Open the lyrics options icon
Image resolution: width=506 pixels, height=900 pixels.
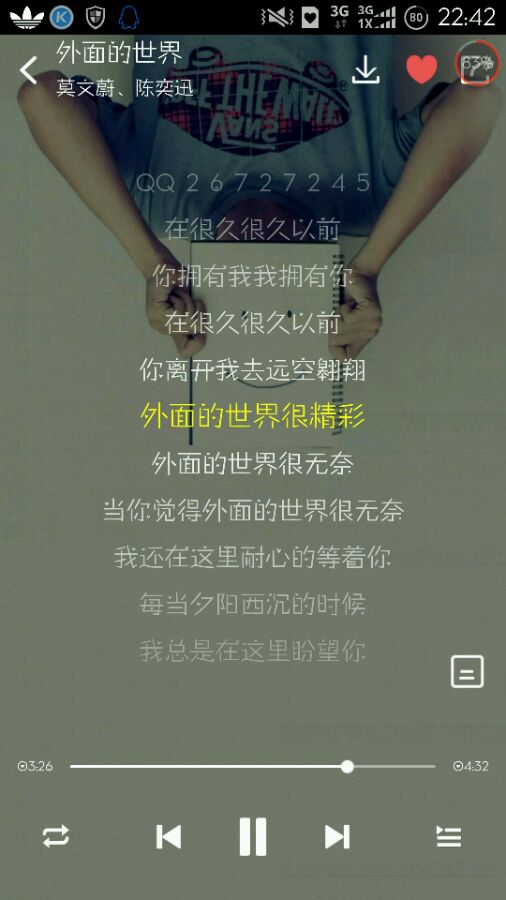(x=467, y=671)
